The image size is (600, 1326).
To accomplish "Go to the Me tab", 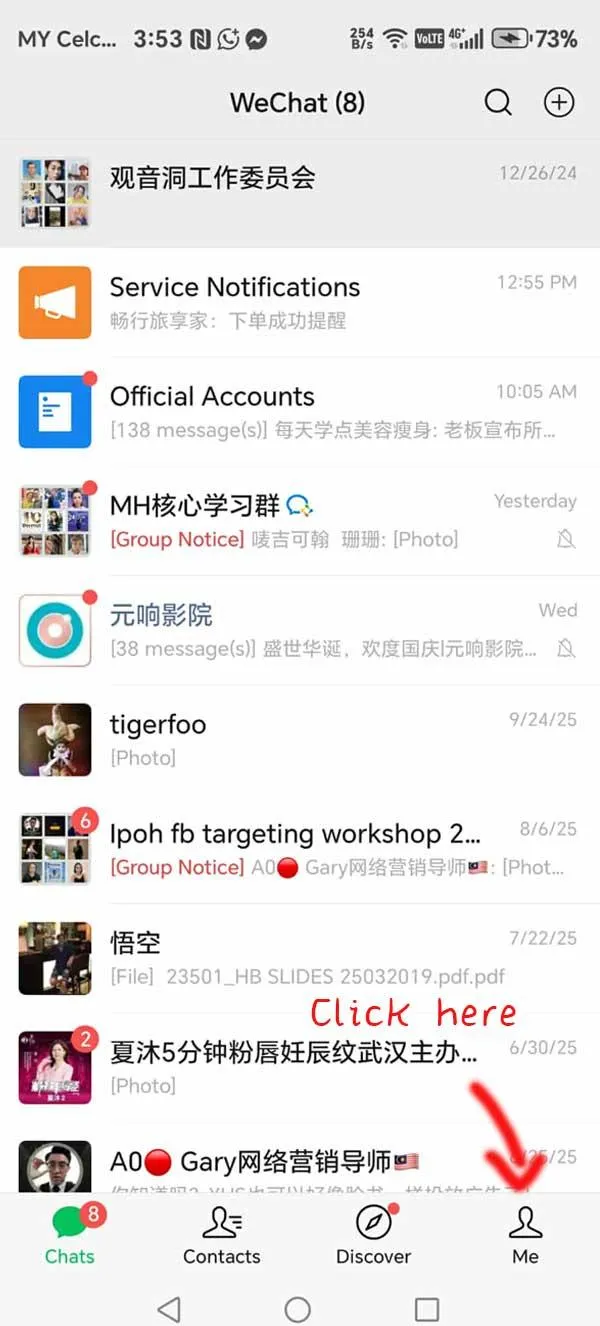I will (525, 1236).
